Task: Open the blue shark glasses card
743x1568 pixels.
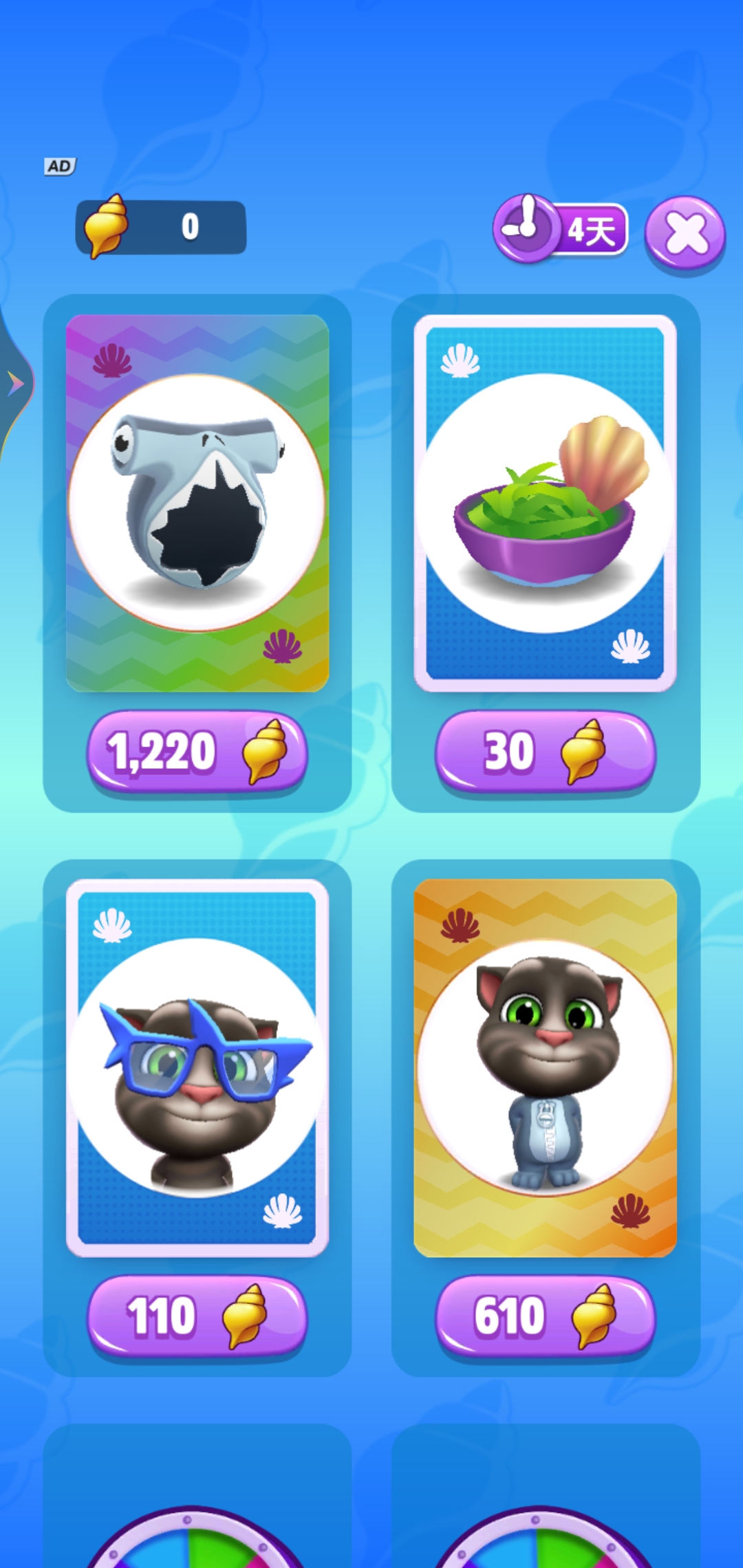Action: tap(197, 1068)
